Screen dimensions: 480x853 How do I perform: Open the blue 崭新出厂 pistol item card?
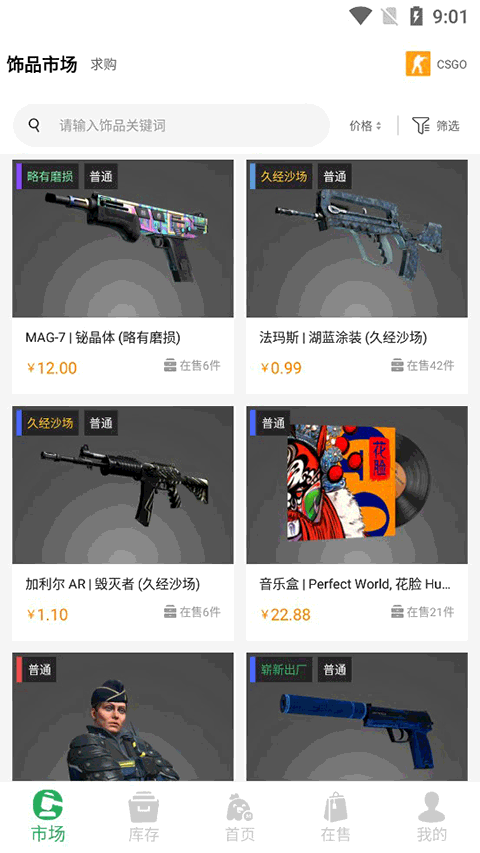pos(357,717)
